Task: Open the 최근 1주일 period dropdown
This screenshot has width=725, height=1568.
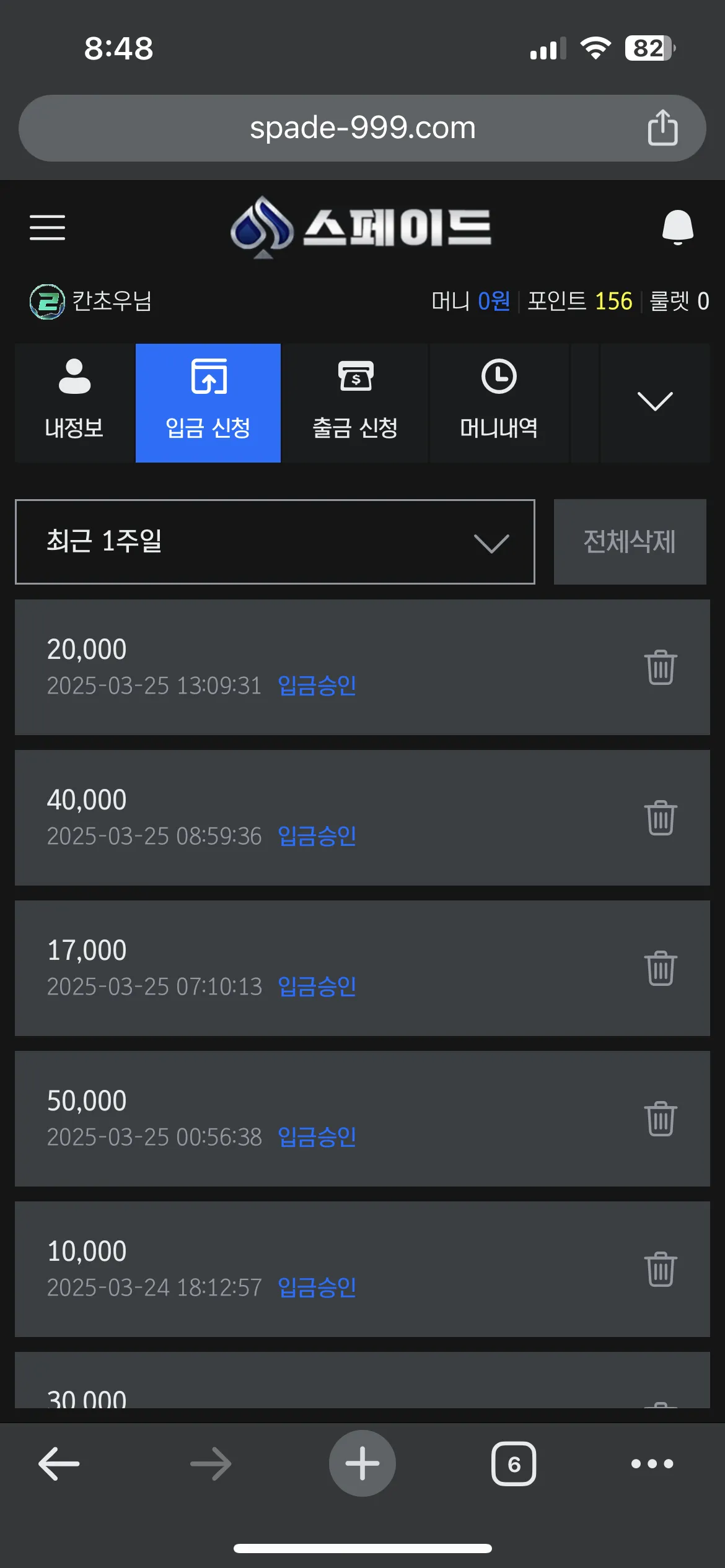Action: [x=275, y=542]
